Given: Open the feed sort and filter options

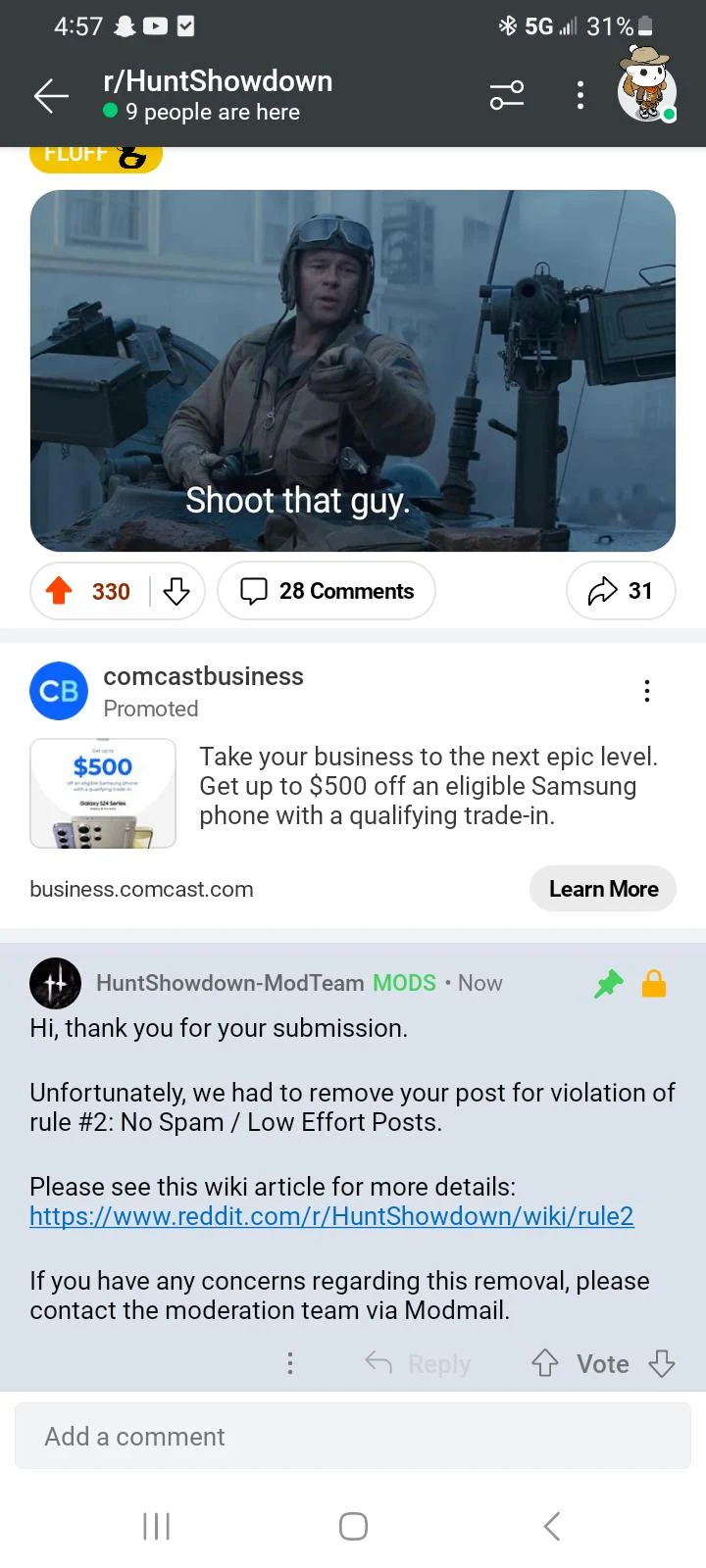Looking at the screenshot, I should pyautogui.click(x=507, y=95).
